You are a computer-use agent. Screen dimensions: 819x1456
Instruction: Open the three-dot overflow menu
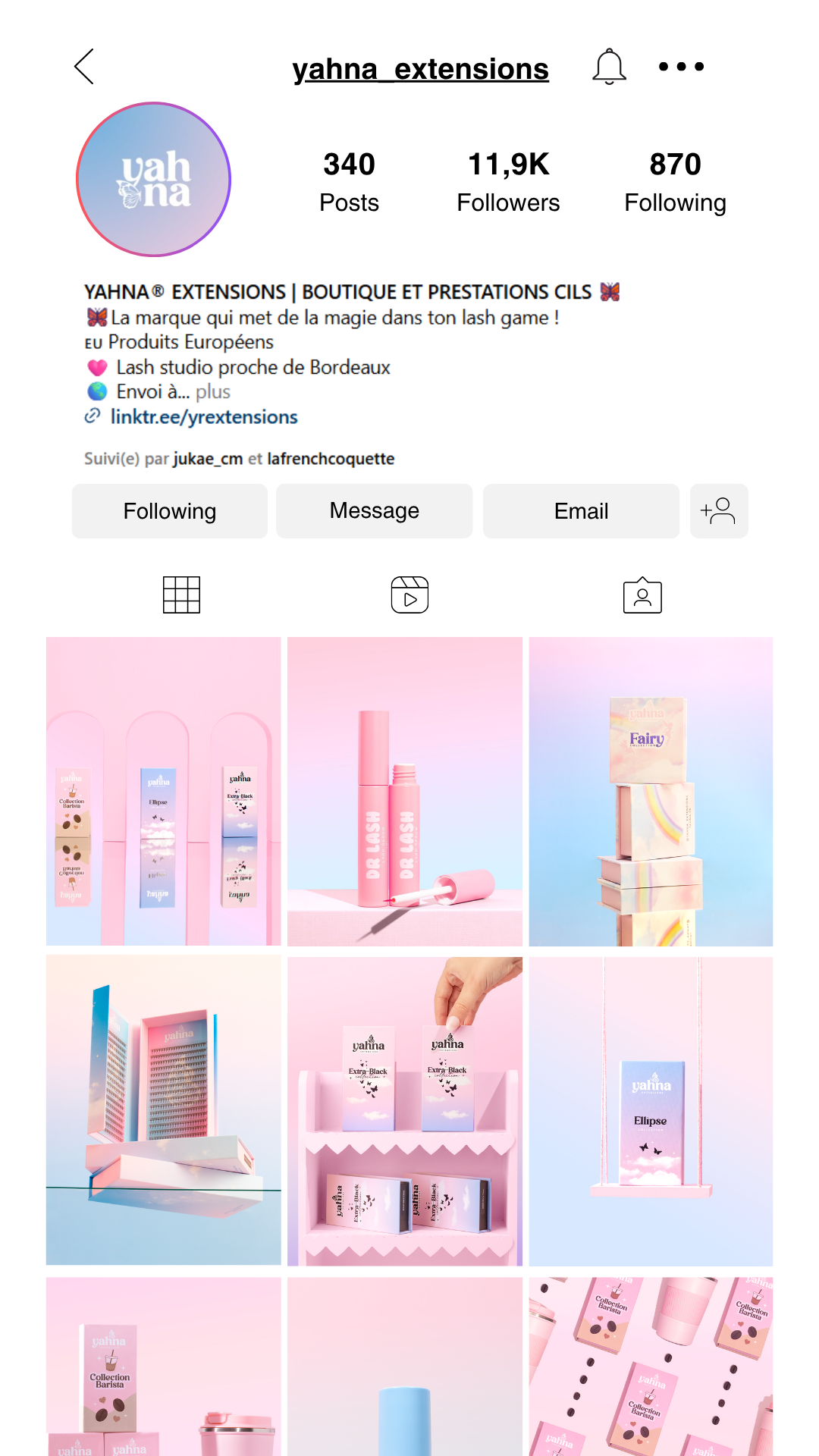point(681,67)
